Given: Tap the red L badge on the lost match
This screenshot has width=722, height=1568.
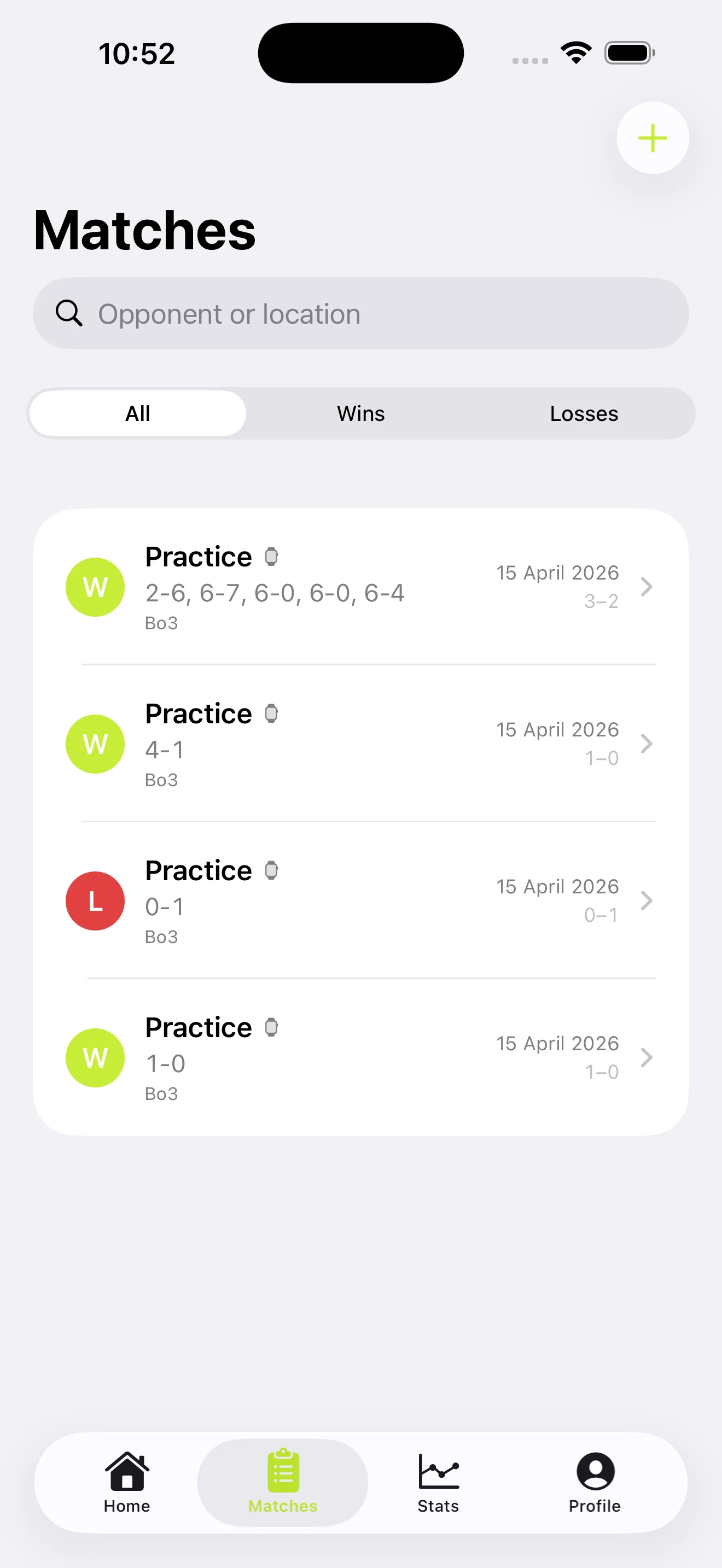Looking at the screenshot, I should pos(95,901).
